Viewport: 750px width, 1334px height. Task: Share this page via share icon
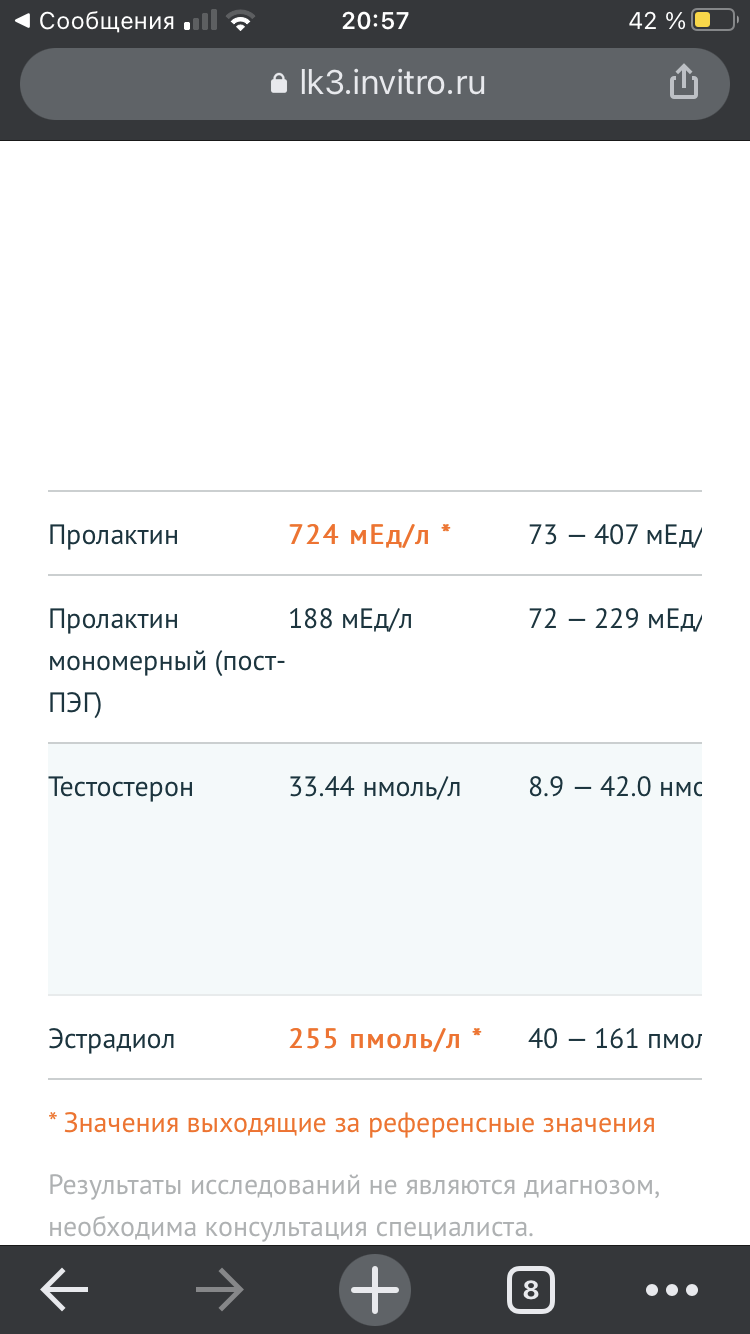pyautogui.click(x=683, y=82)
